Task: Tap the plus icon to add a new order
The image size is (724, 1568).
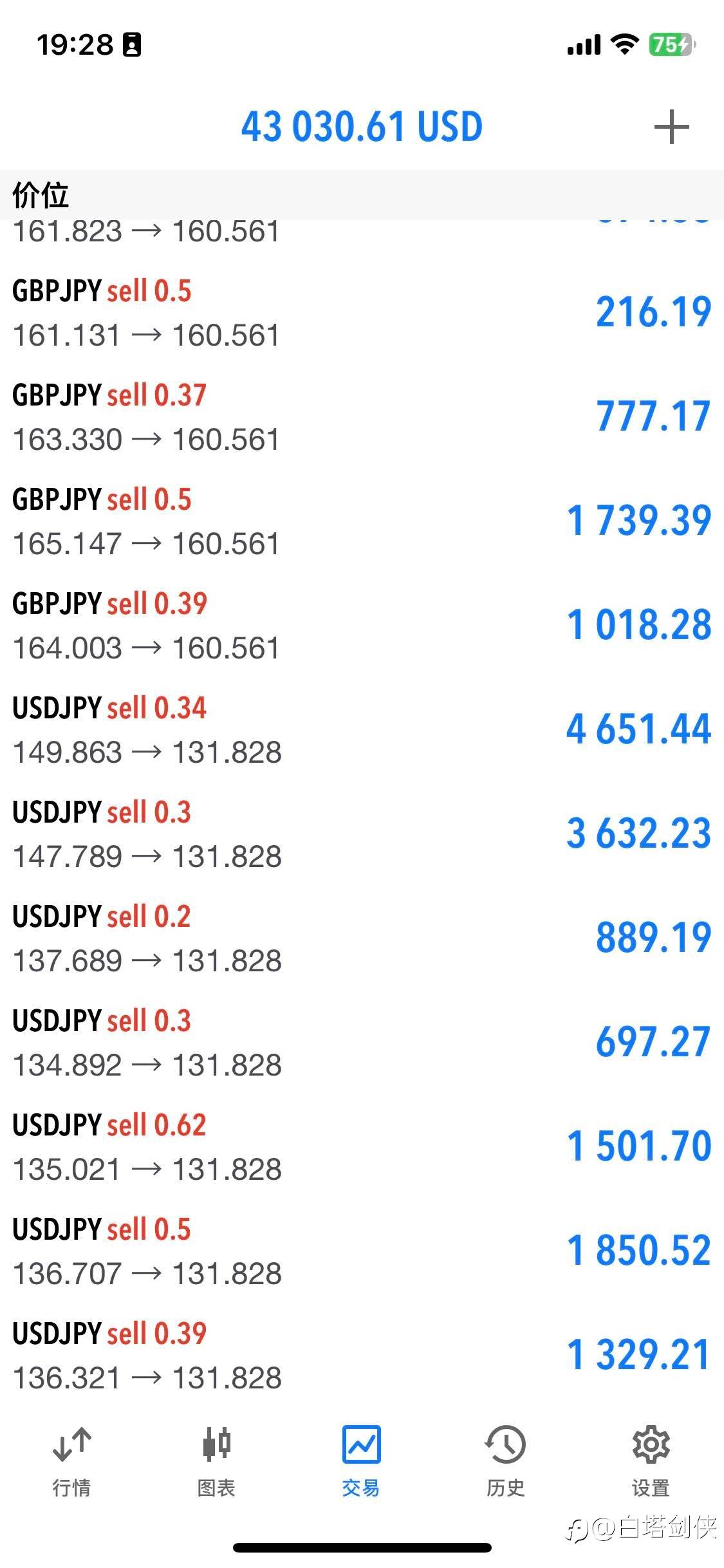Action: click(x=671, y=127)
